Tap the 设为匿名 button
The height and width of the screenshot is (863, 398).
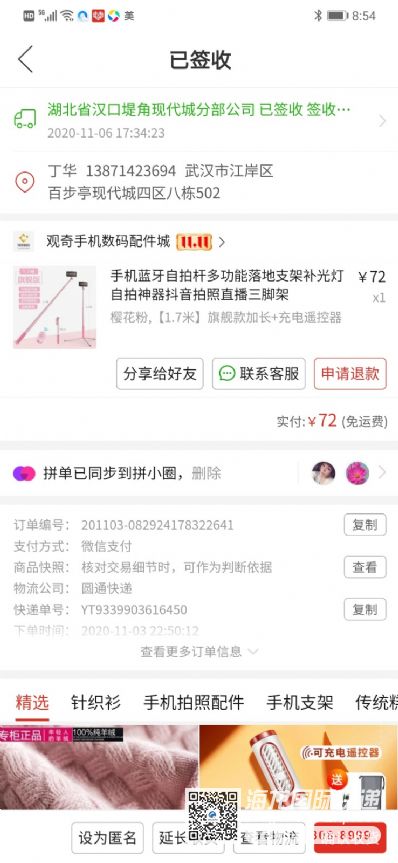(x=107, y=838)
